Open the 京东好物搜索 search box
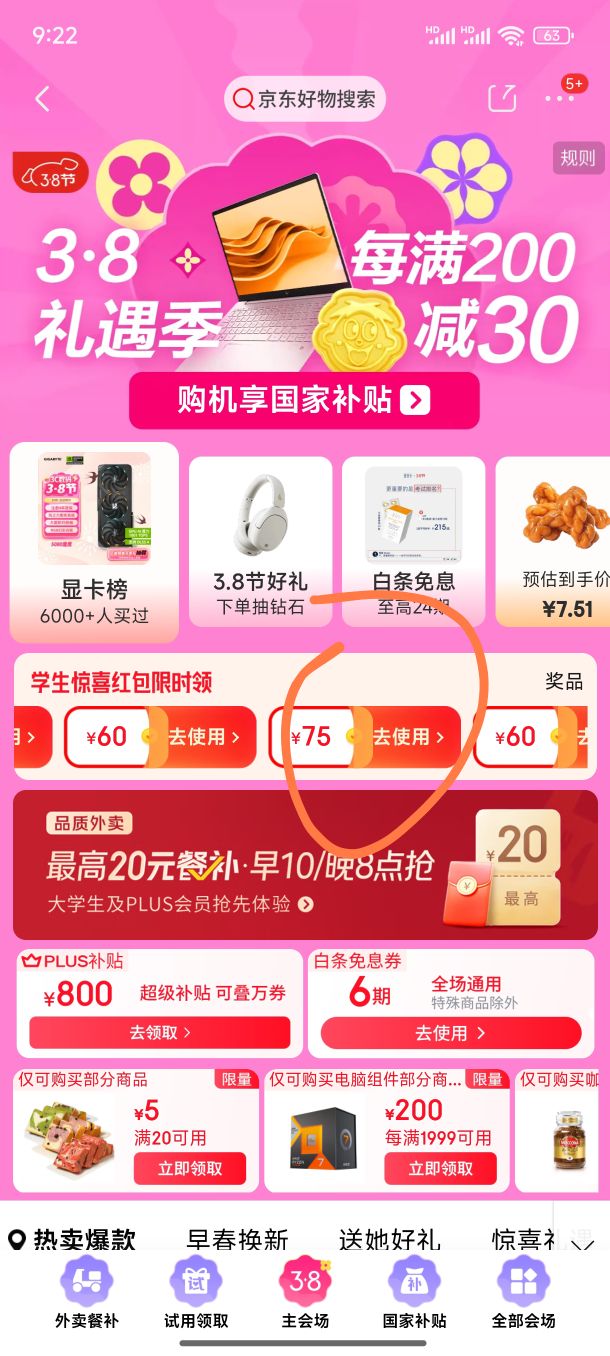Image resolution: width=610 pixels, height=1356 pixels. pos(305,99)
